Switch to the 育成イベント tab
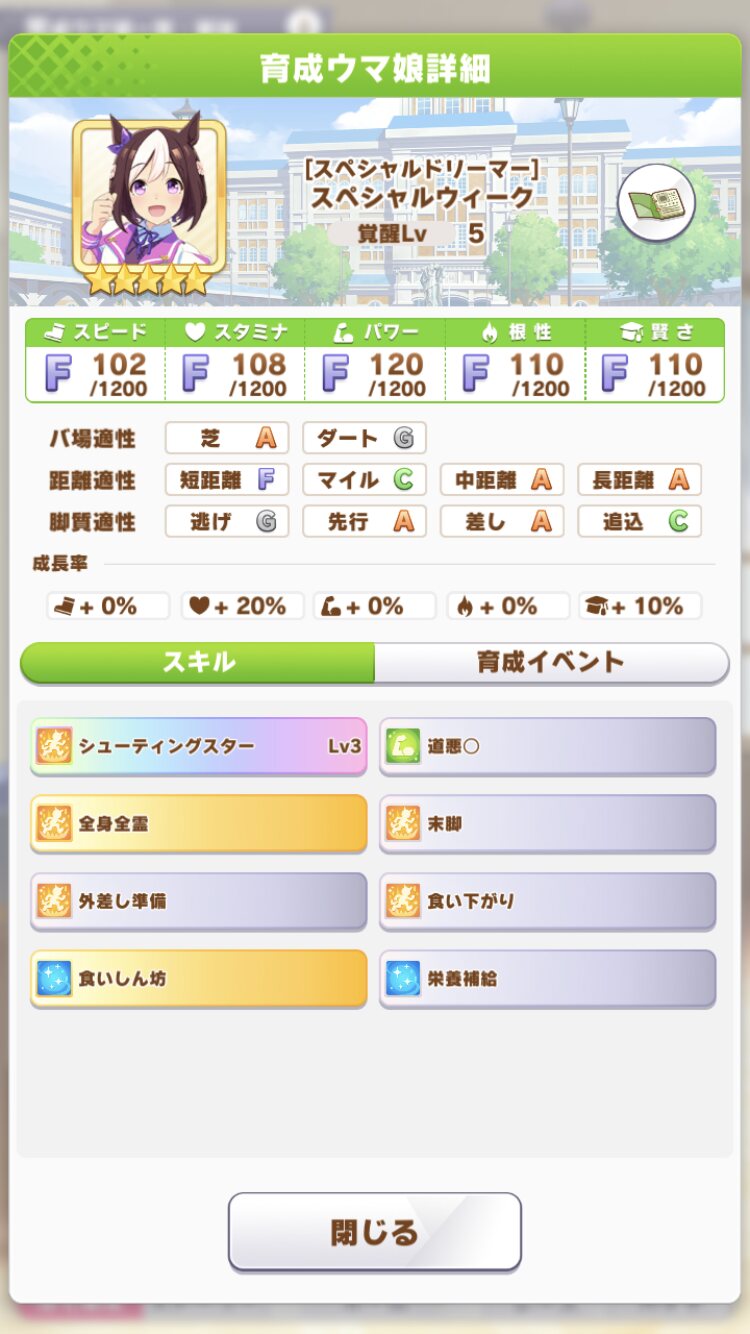The width and height of the screenshot is (750, 1334). click(551, 662)
